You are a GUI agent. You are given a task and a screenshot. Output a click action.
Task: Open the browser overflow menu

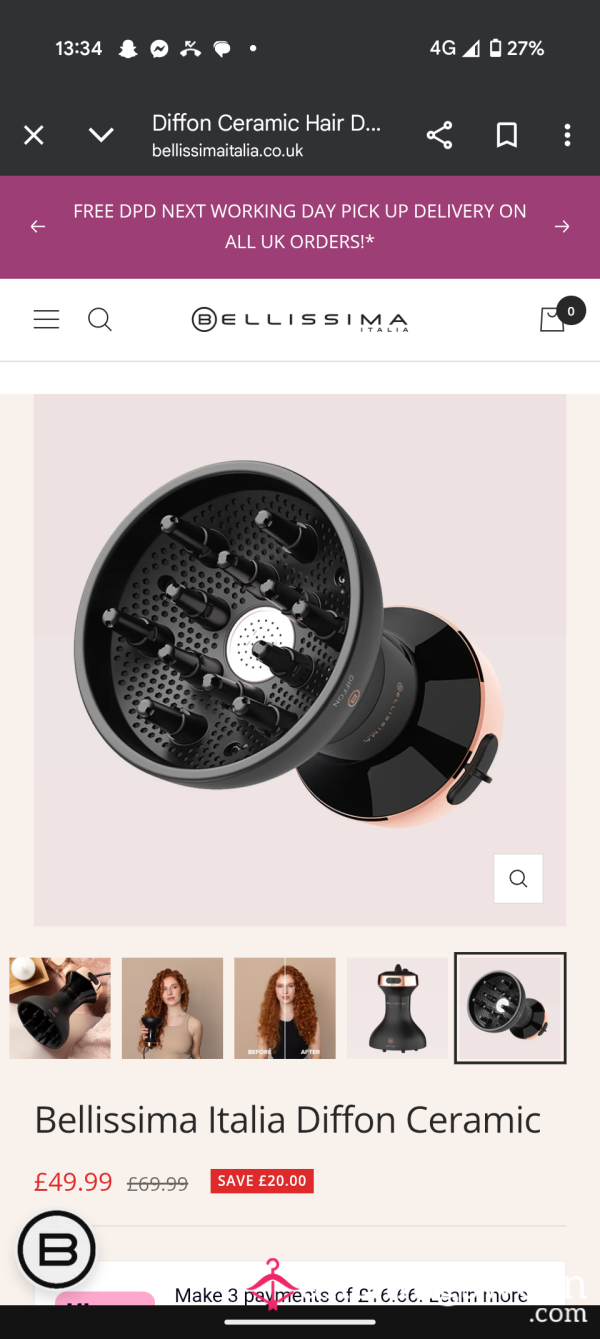[567, 135]
